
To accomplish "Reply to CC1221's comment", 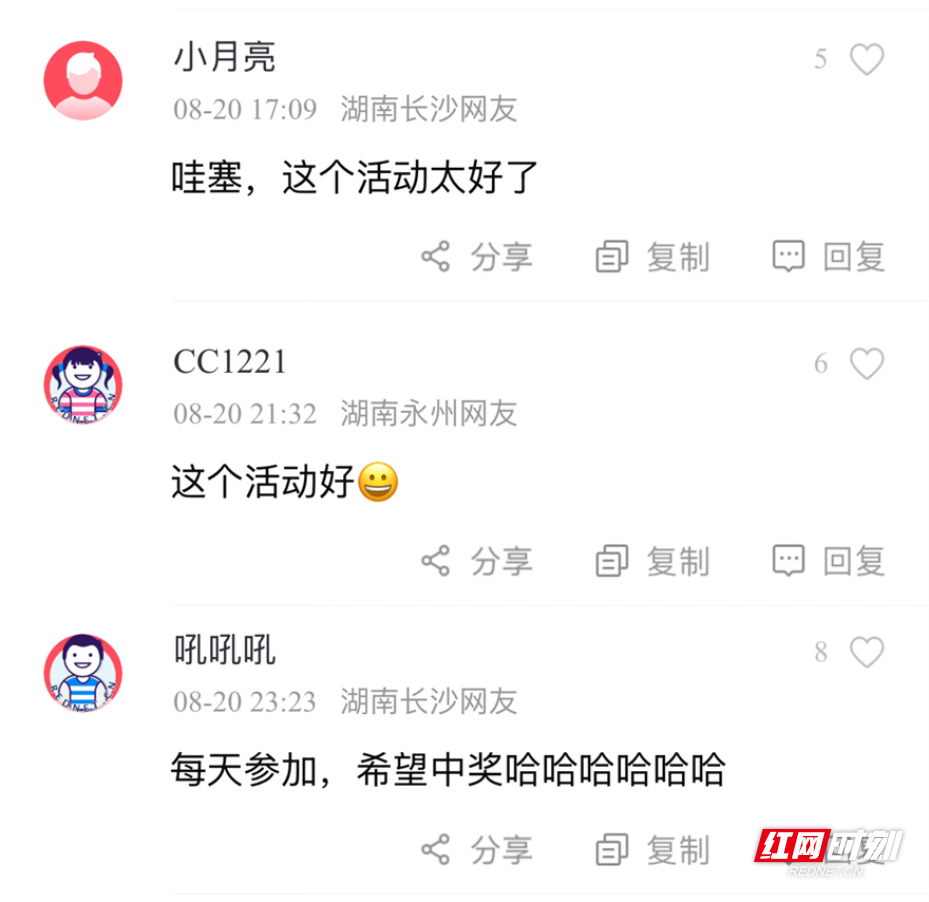I will [829, 562].
